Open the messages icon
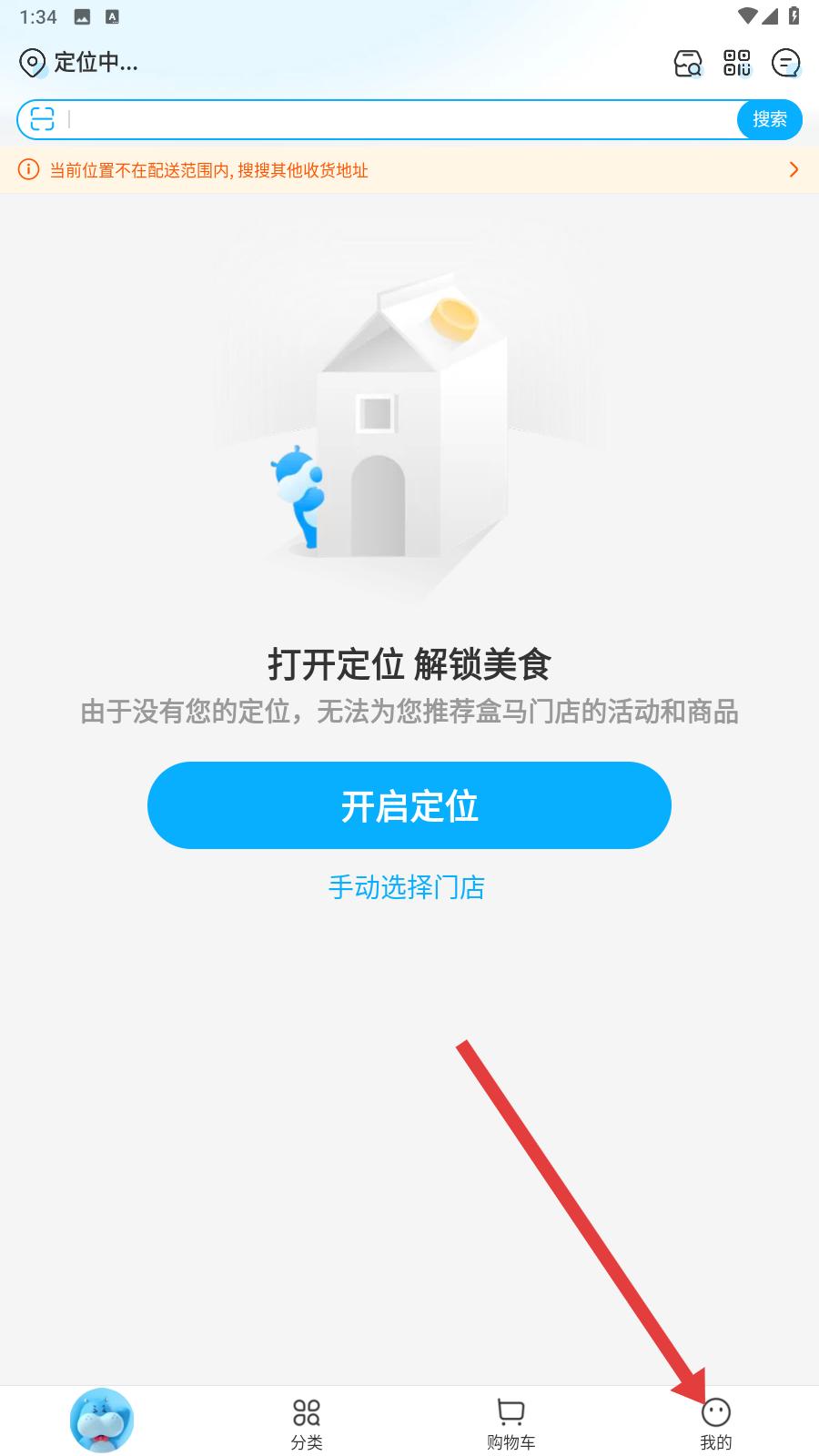Viewport: 819px width, 1456px height. pos(785,63)
